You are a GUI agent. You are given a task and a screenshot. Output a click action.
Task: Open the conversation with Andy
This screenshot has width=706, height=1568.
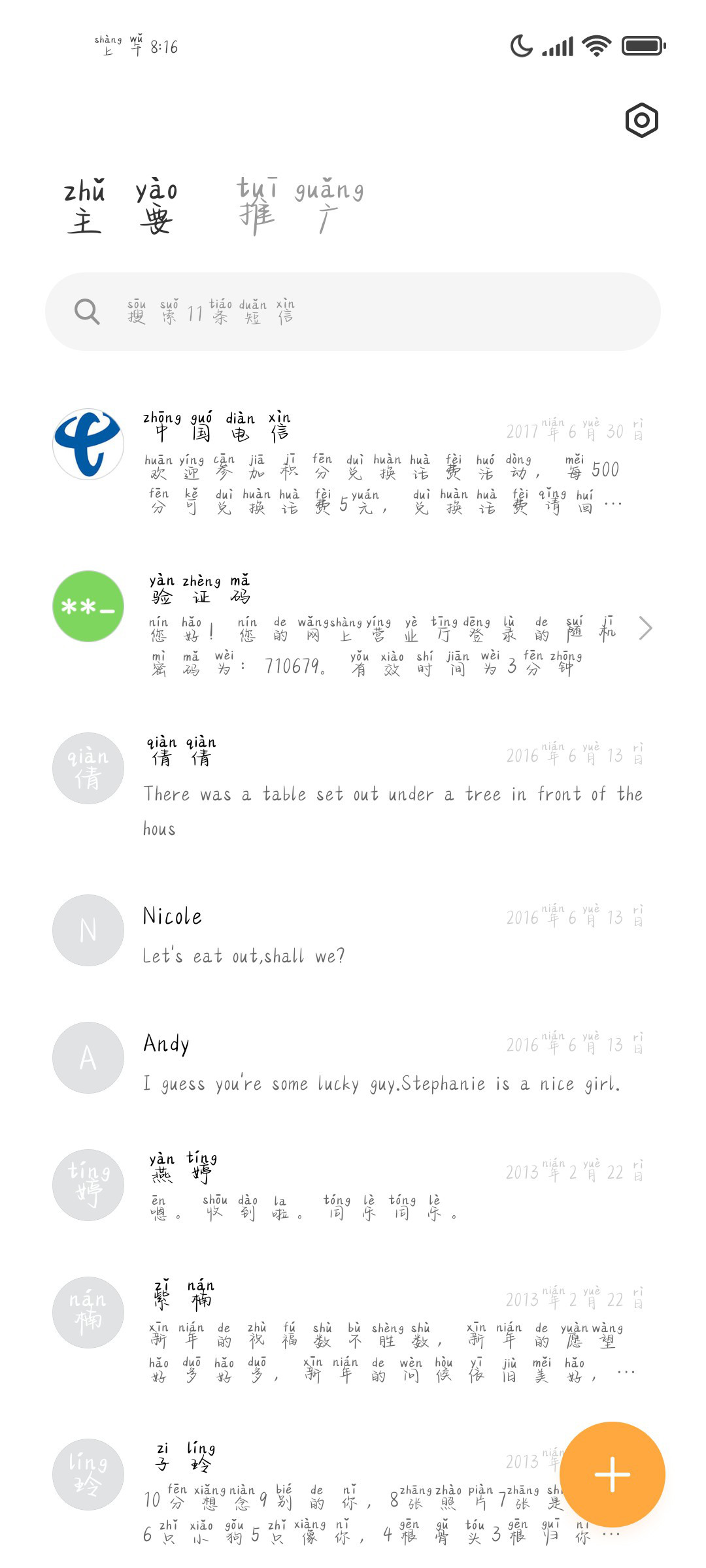[353, 1058]
